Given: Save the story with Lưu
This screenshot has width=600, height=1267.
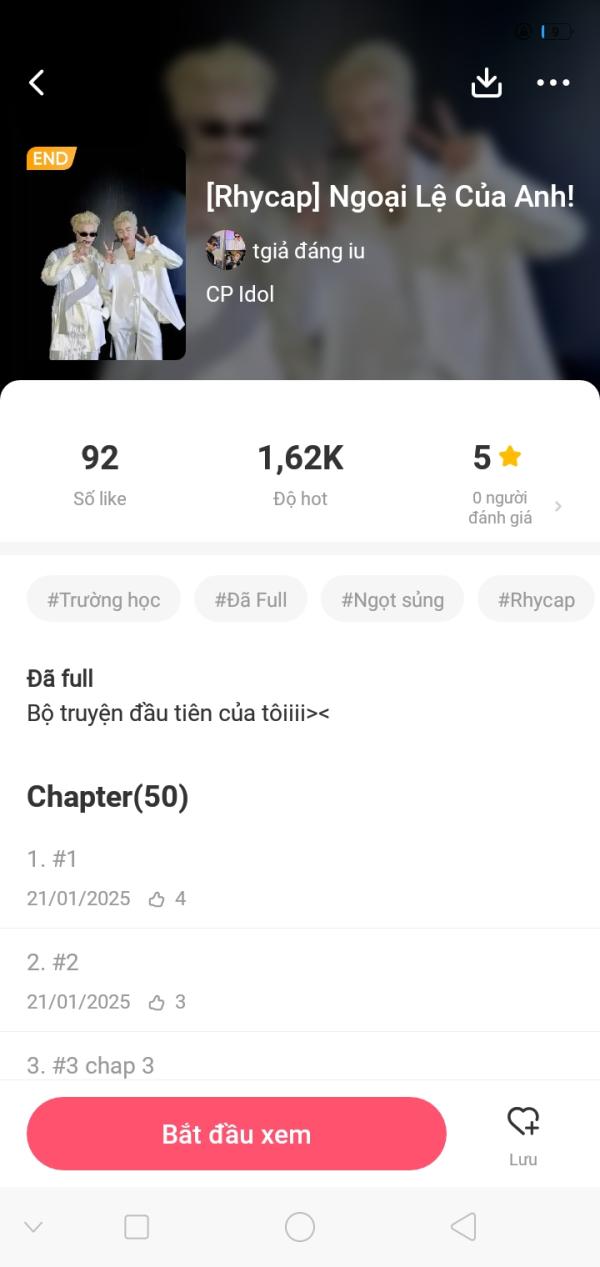Looking at the screenshot, I should click(523, 1133).
